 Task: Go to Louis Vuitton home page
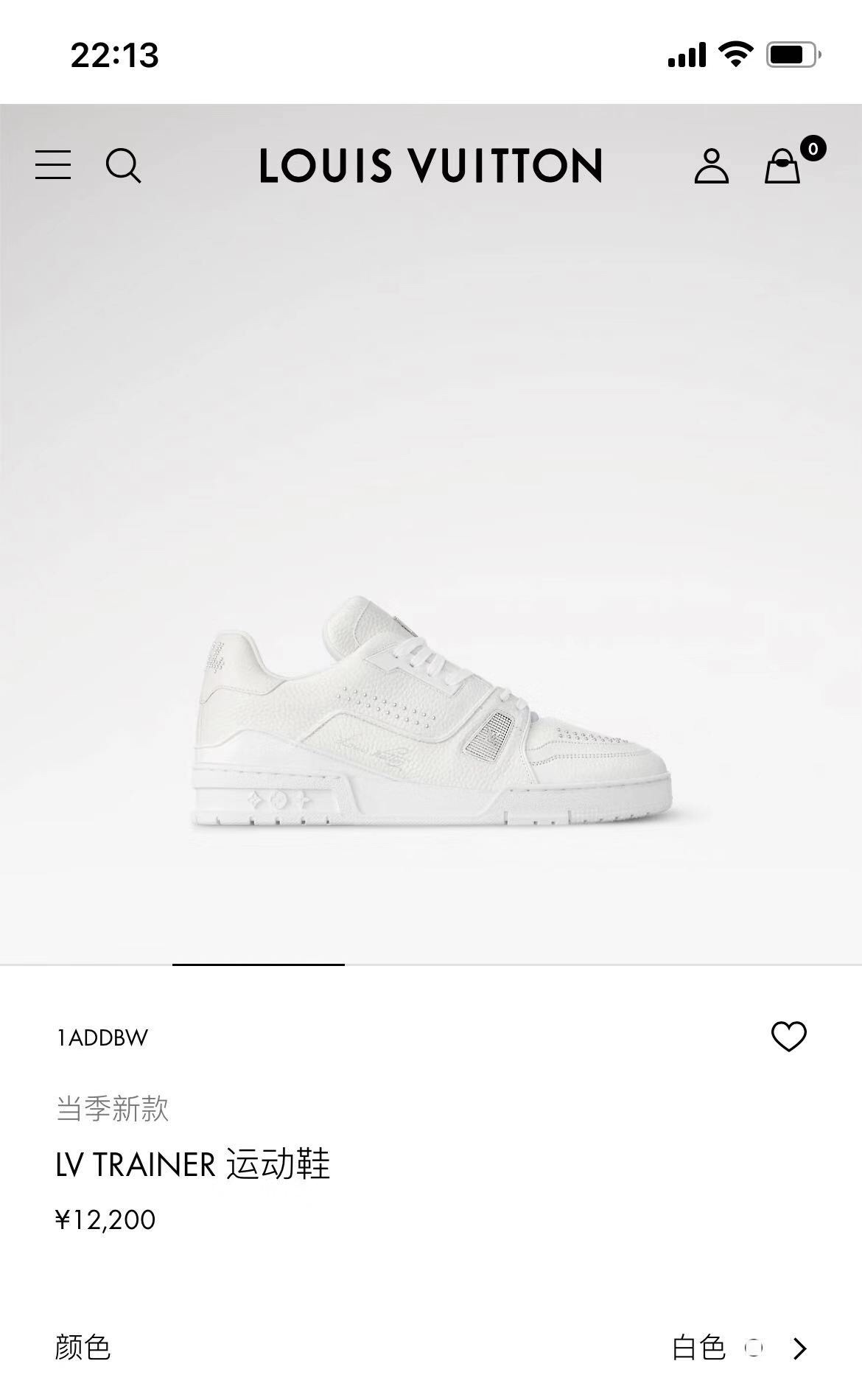[x=431, y=165]
